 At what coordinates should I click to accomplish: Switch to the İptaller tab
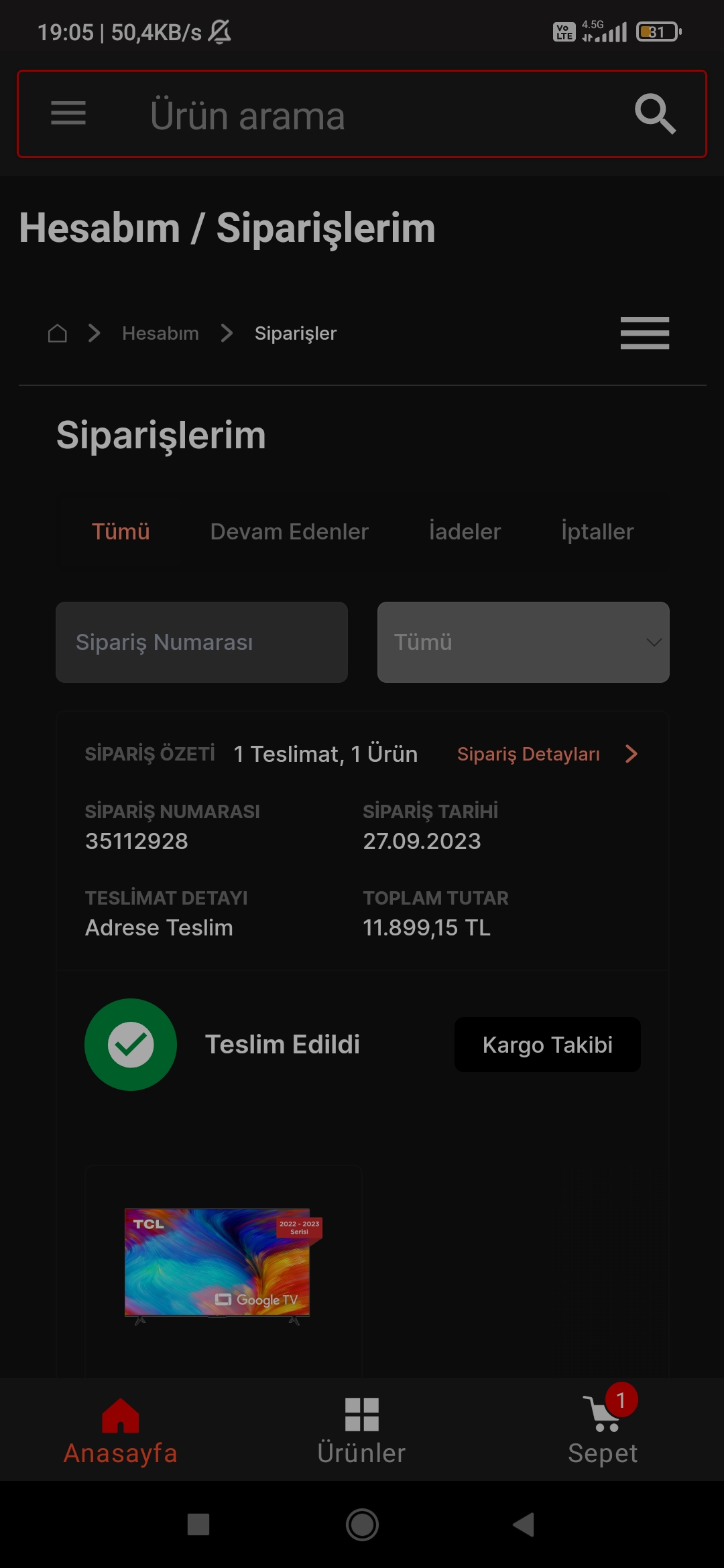click(597, 531)
